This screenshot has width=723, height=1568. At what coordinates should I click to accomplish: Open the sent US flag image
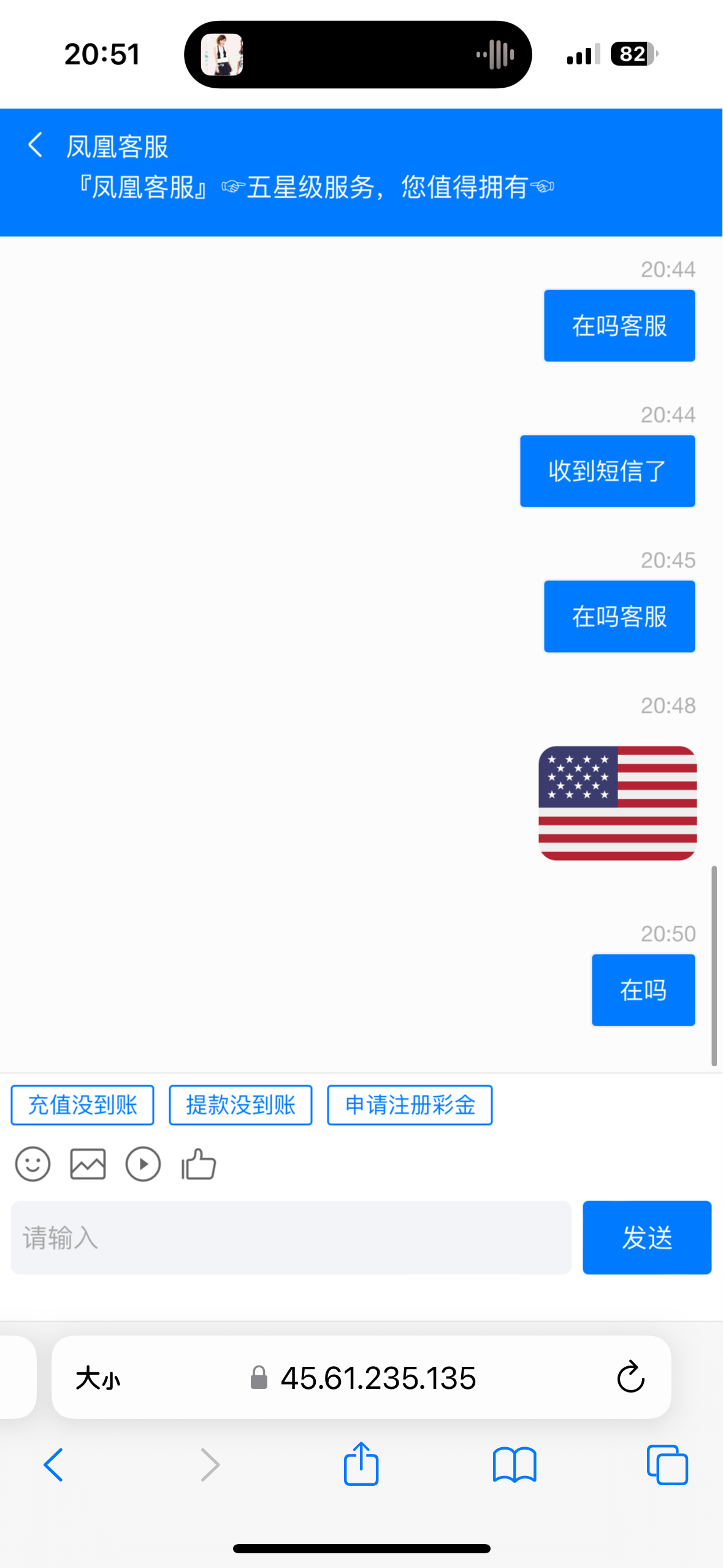(x=617, y=803)
